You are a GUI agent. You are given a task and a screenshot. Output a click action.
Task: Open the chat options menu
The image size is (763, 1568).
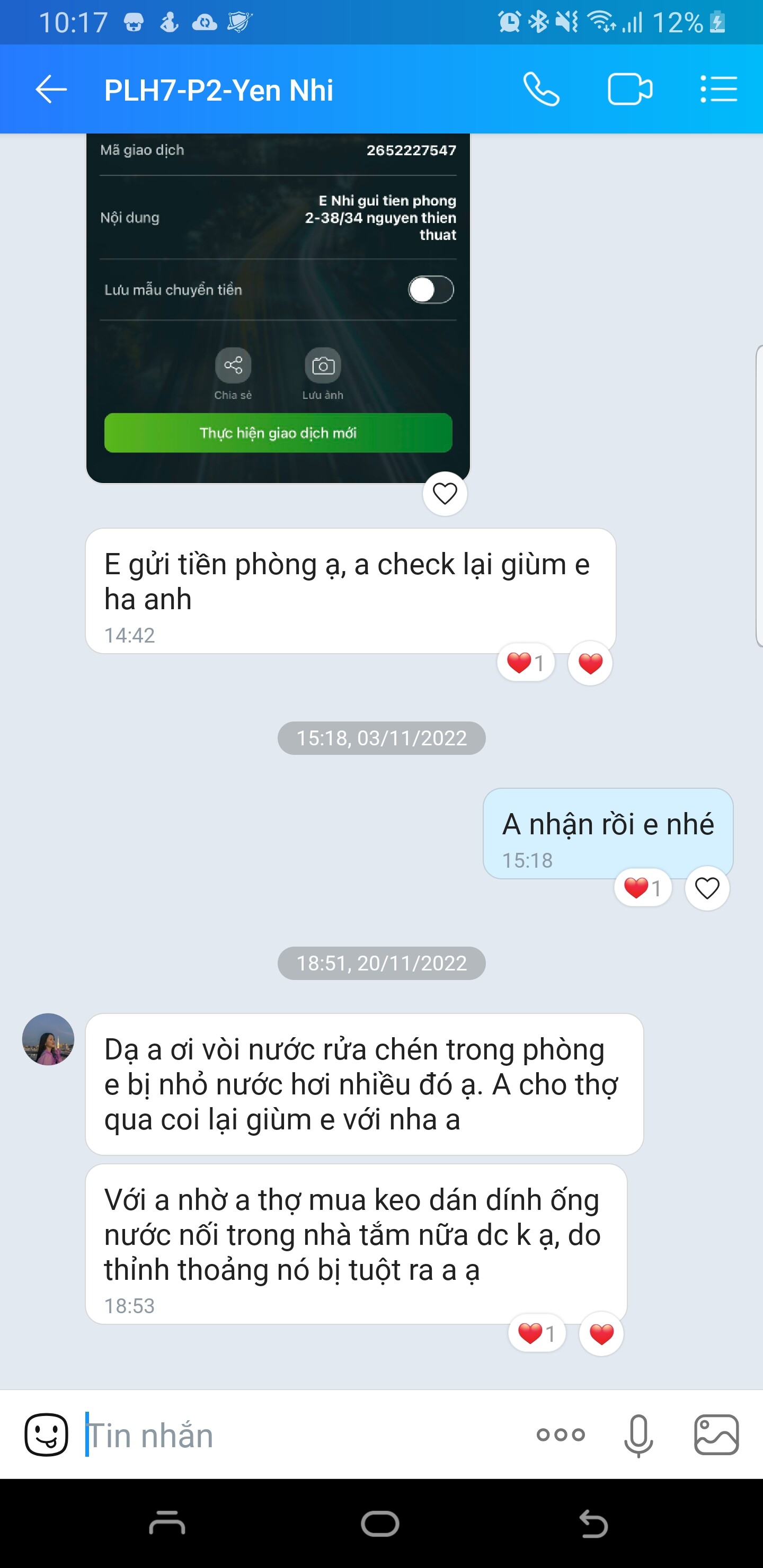pyautogui.click(x=718, y=90)
